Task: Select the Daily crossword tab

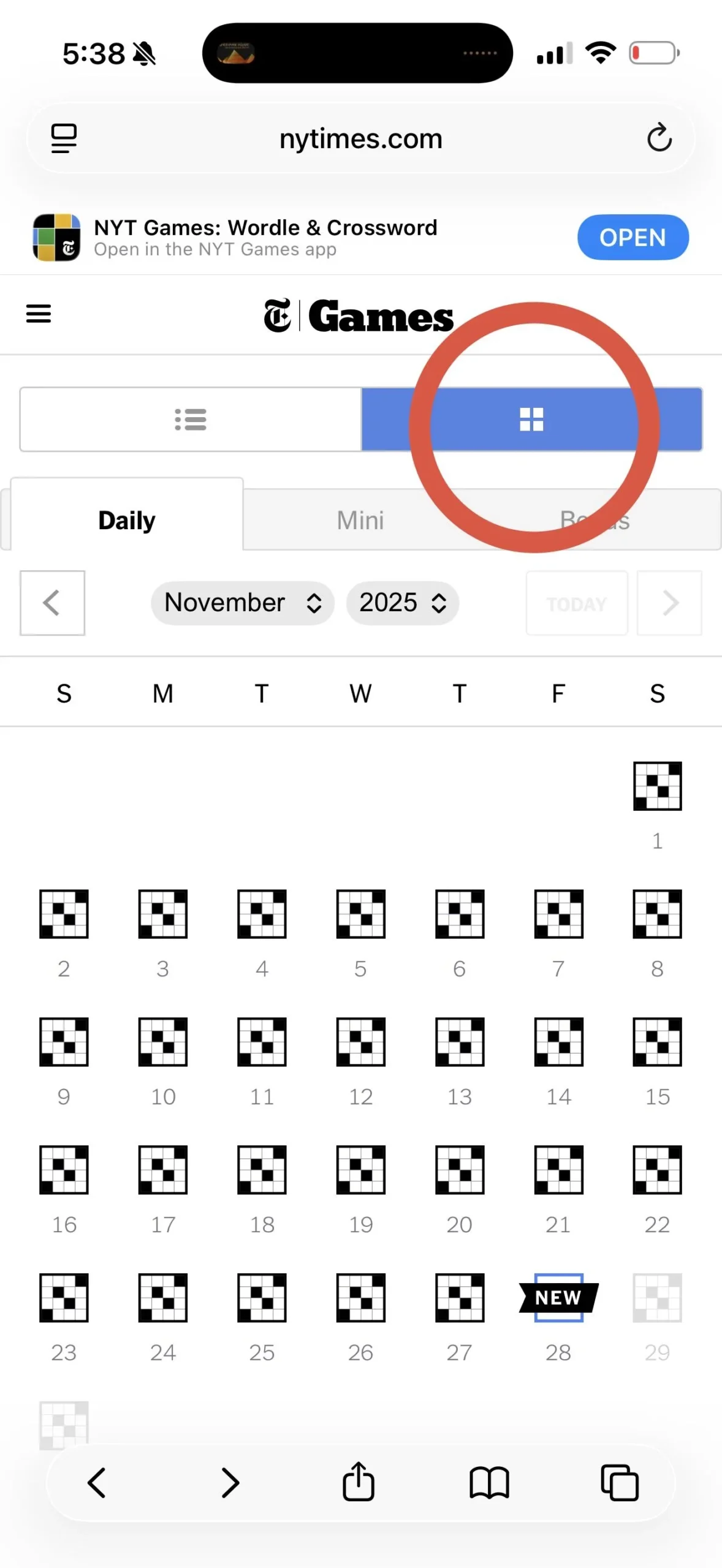Action: tap(126, 519)
